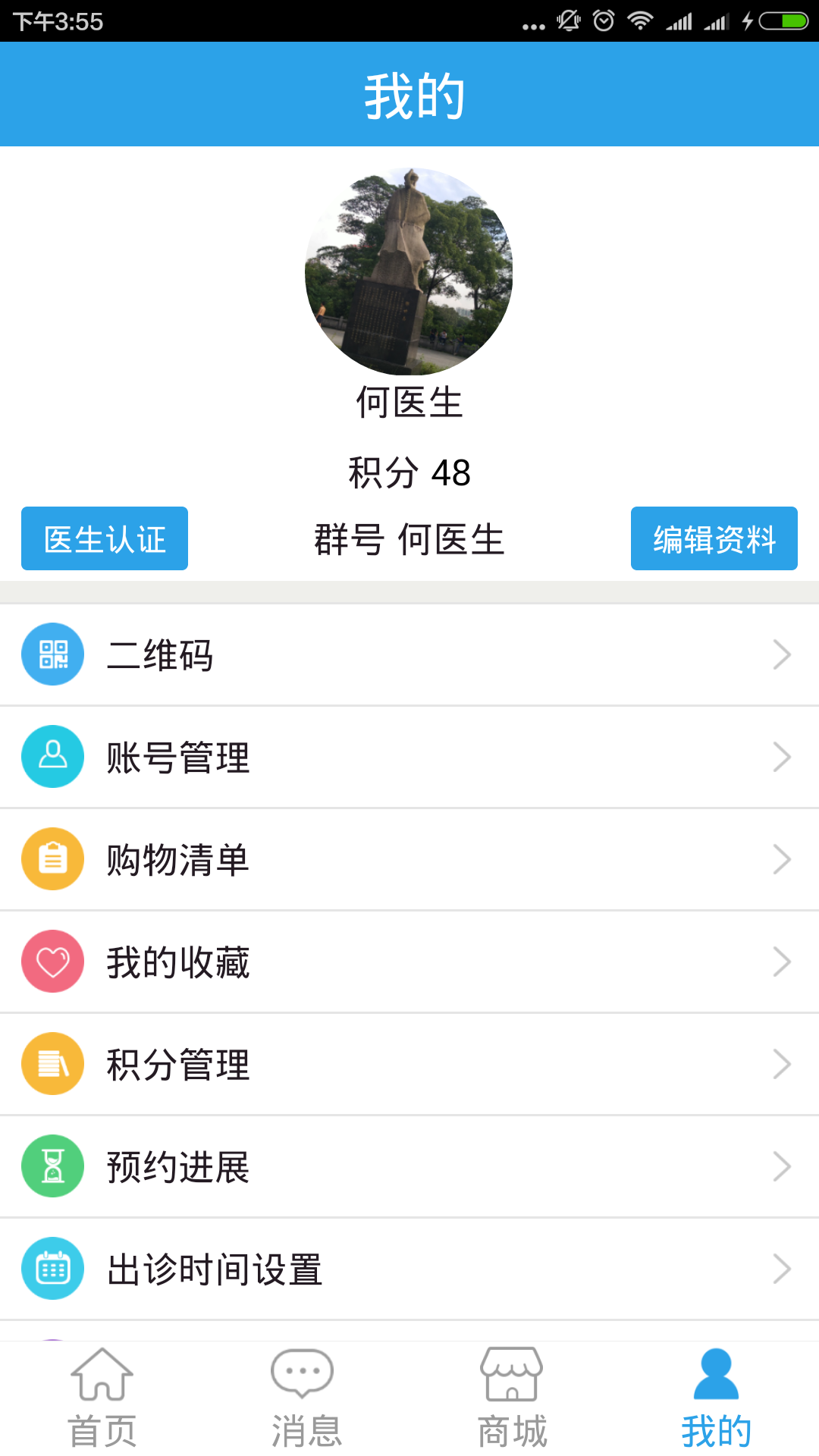Open 购物清单 shopping list
819x1456 pixels.
409,859
